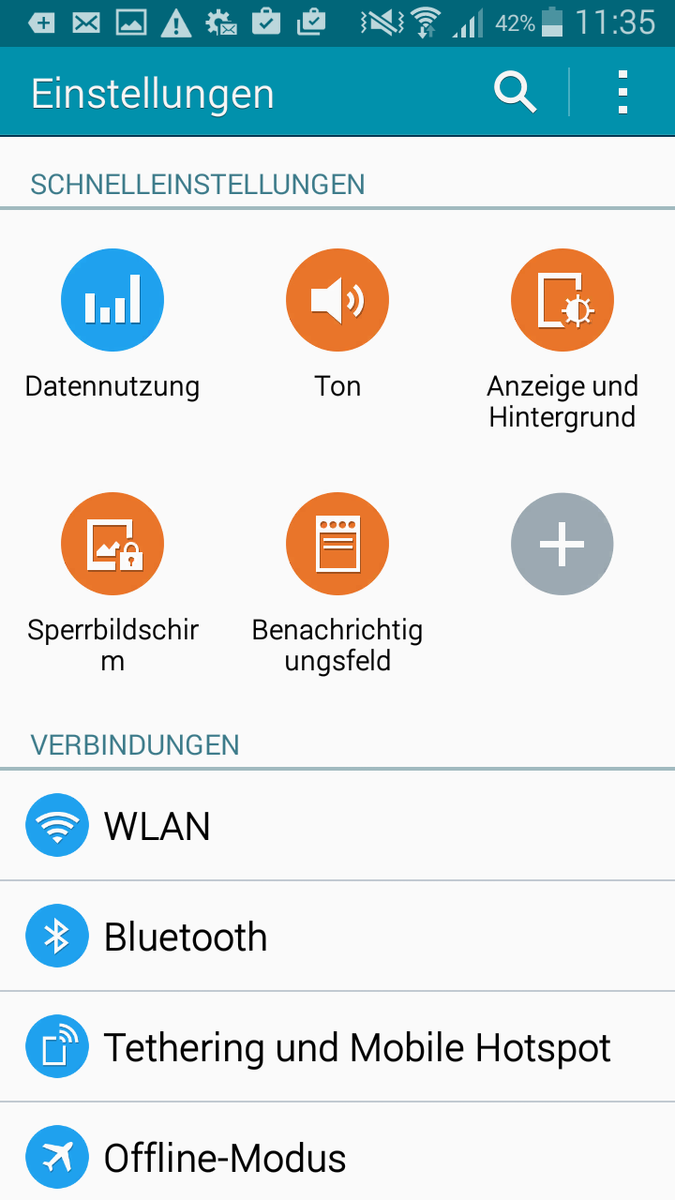Open Tethering und Mobile Hotspot
The width and height of the screenshot is (675, 1200).
click(337, 1048)
